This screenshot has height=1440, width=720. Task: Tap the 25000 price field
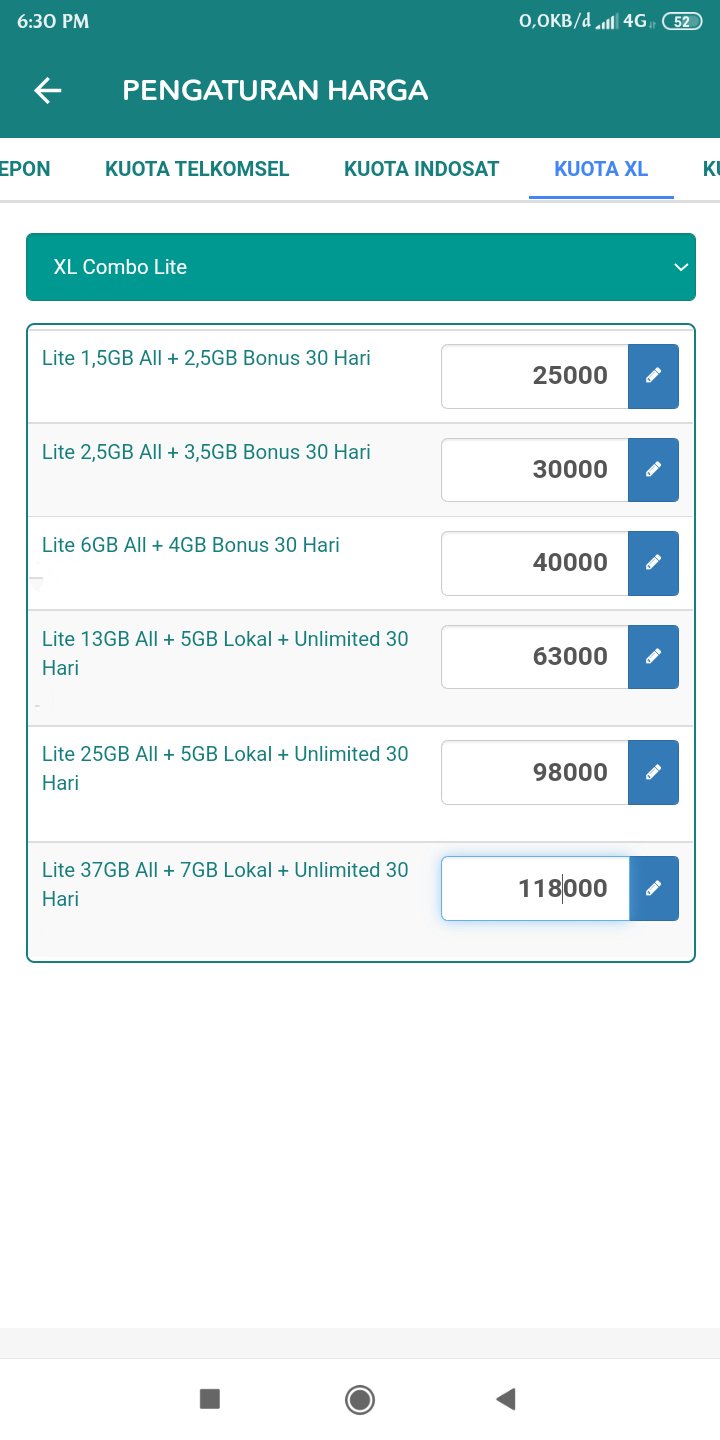[x=535, y=376]
